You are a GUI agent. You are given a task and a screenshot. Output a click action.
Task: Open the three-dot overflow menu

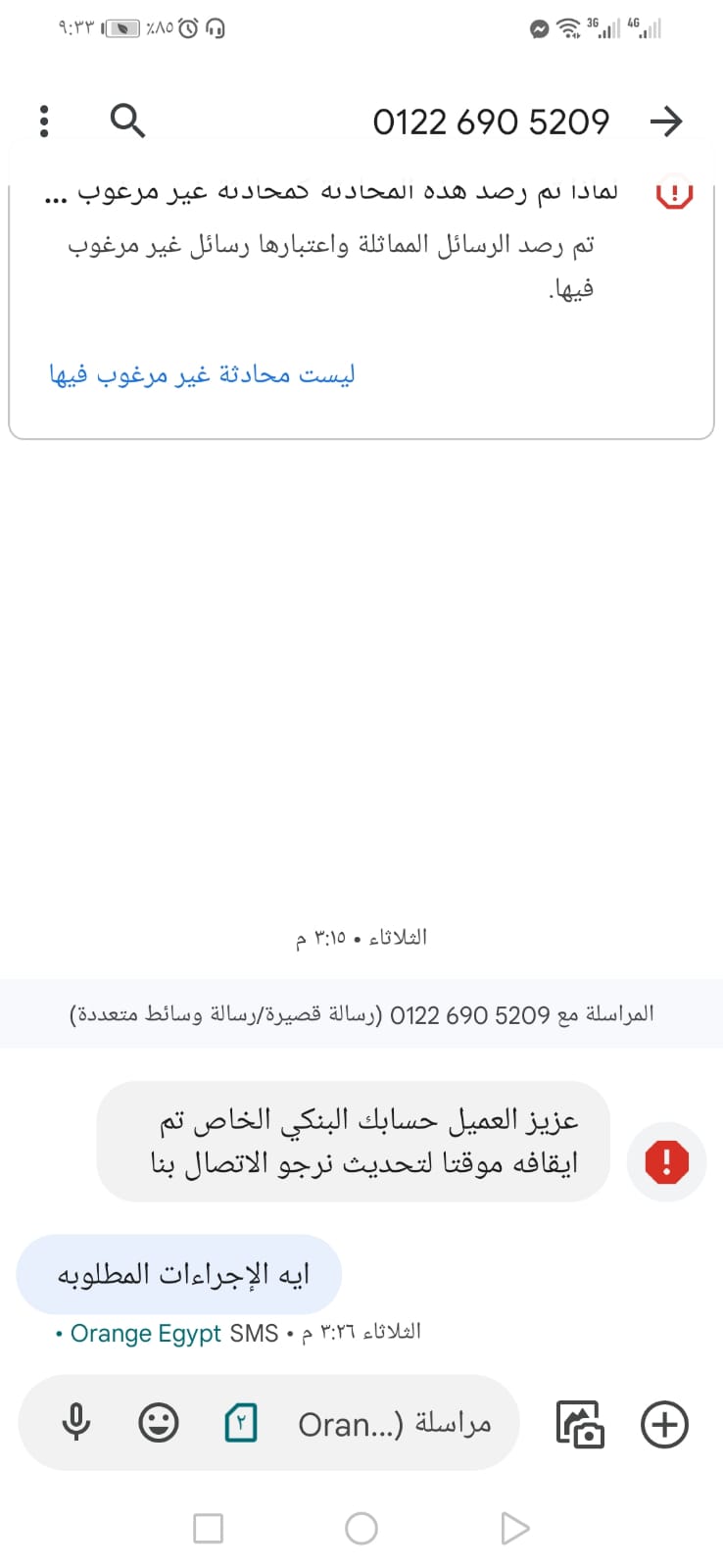coord(44,121)
